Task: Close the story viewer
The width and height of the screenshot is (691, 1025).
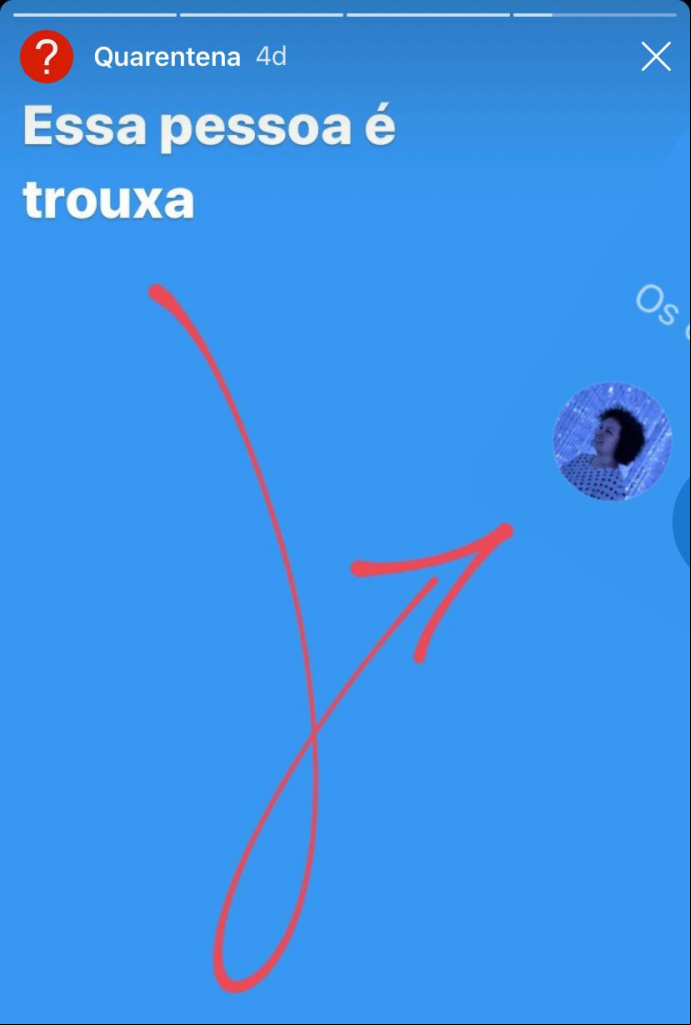Action: [655, 57]
